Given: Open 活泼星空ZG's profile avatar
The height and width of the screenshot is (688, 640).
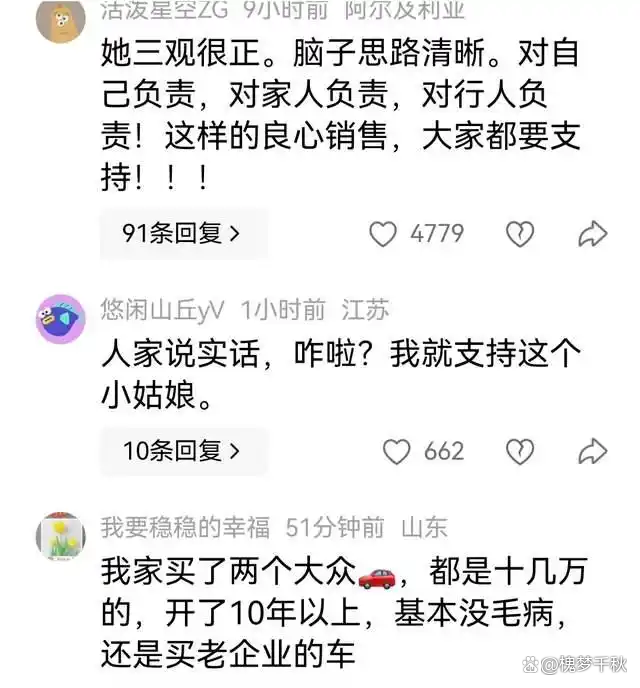Looking at the screenshot, I should [x=60, y=20].
